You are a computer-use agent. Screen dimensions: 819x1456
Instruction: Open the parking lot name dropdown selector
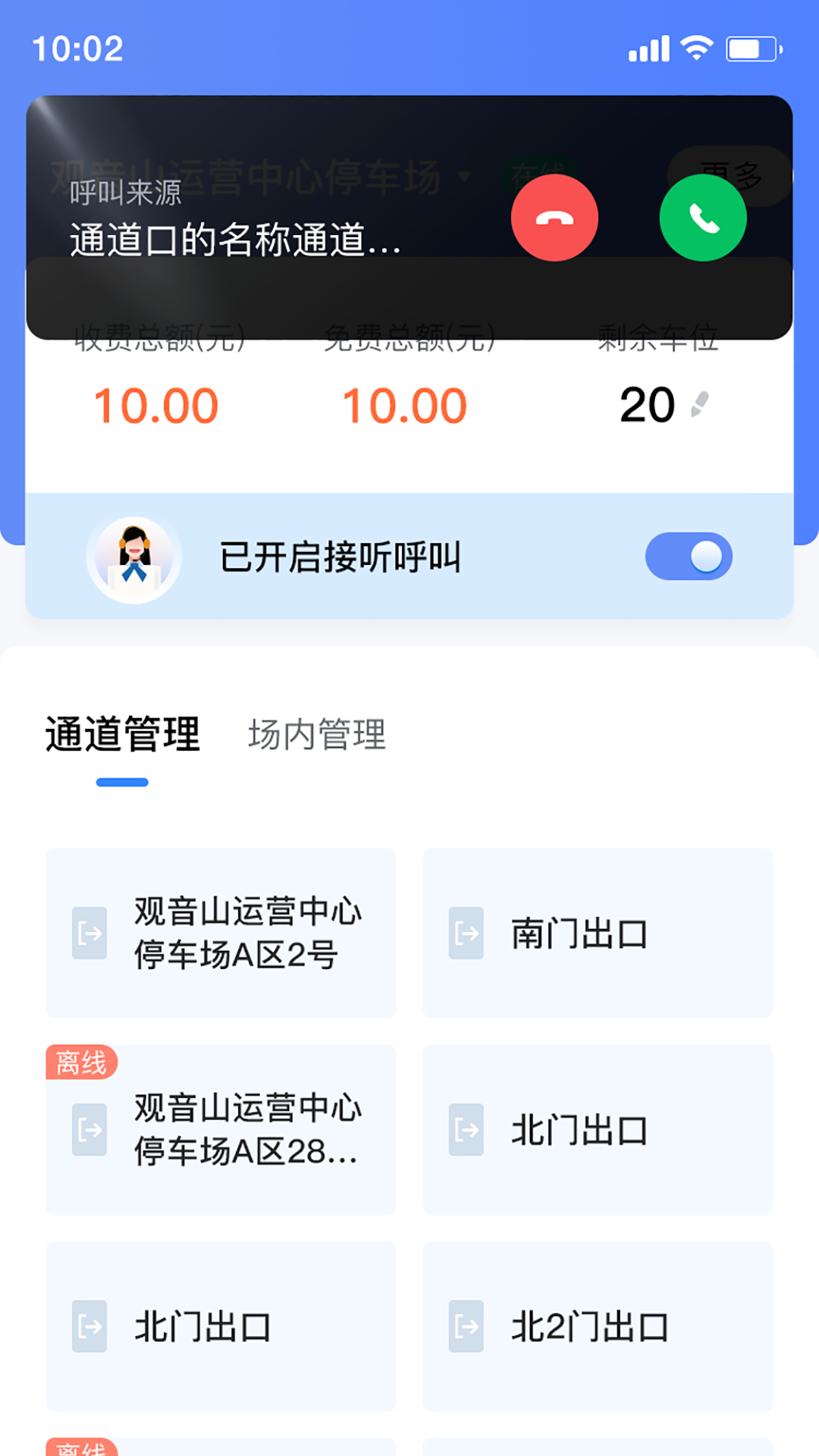click(x=464, y=175)
